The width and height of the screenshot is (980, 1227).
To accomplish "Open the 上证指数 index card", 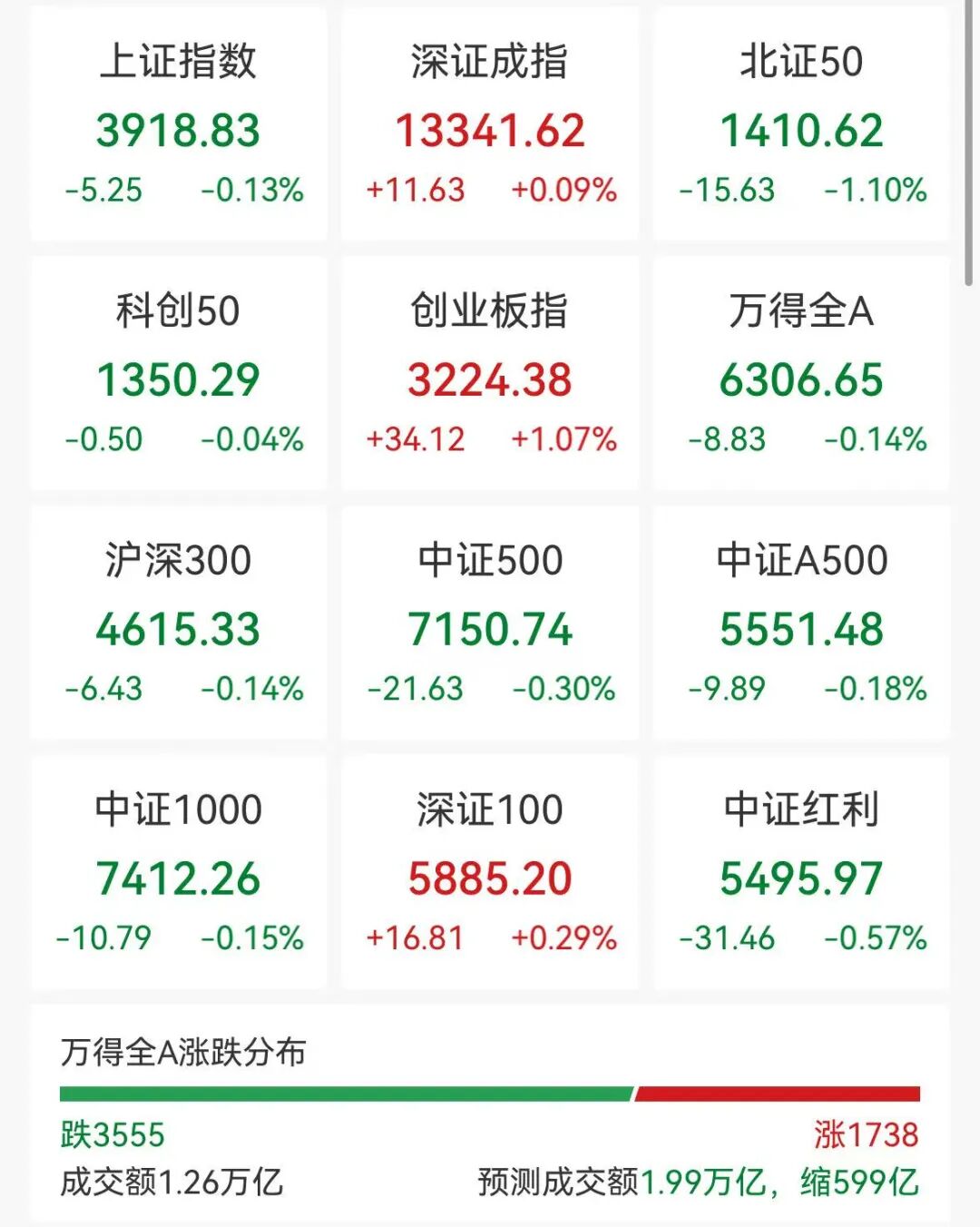I will pyautogui.click(x=178, y=125).
